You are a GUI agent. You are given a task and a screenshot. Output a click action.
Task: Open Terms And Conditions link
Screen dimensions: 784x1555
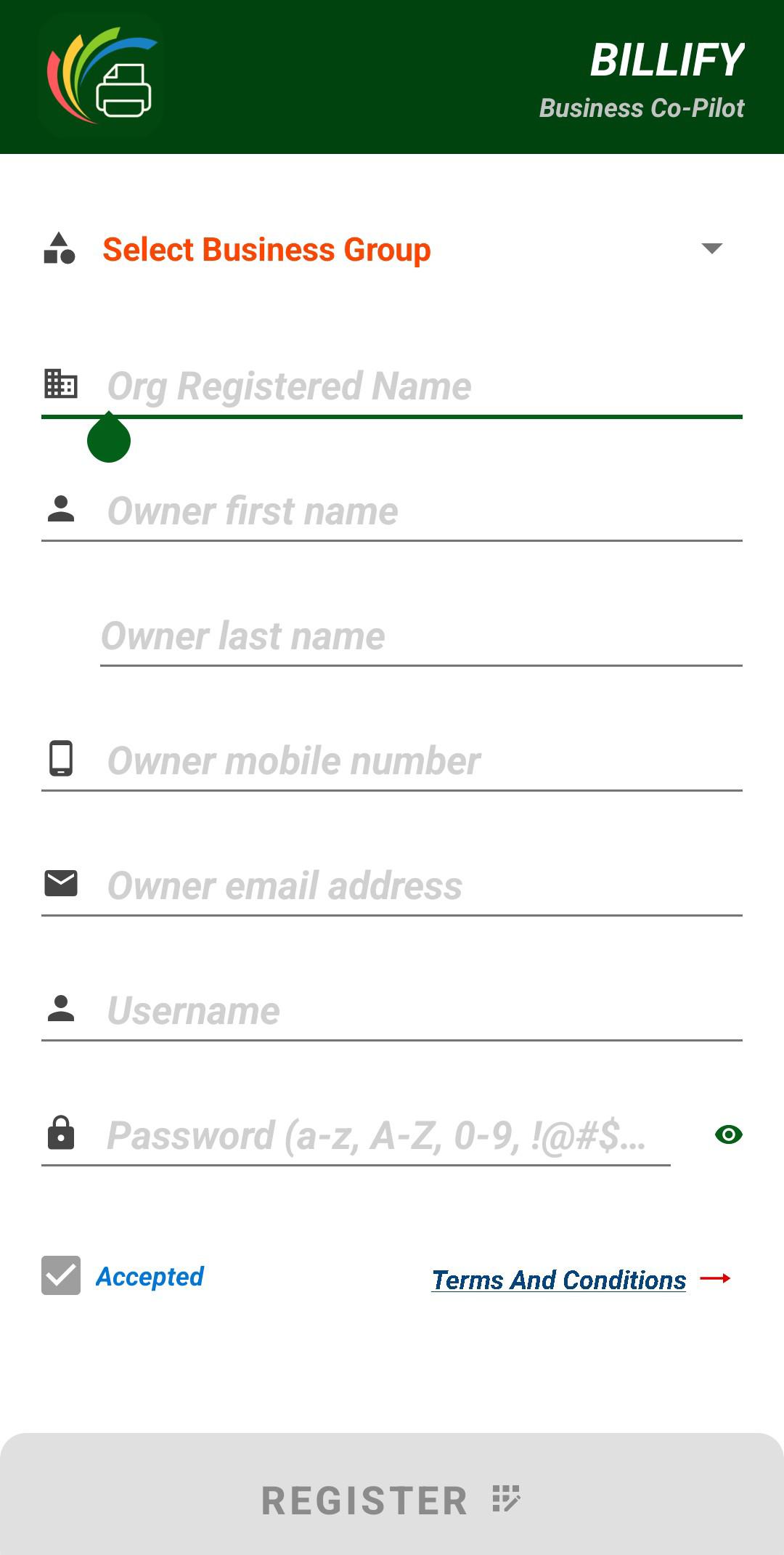(x=559, y=1280)
